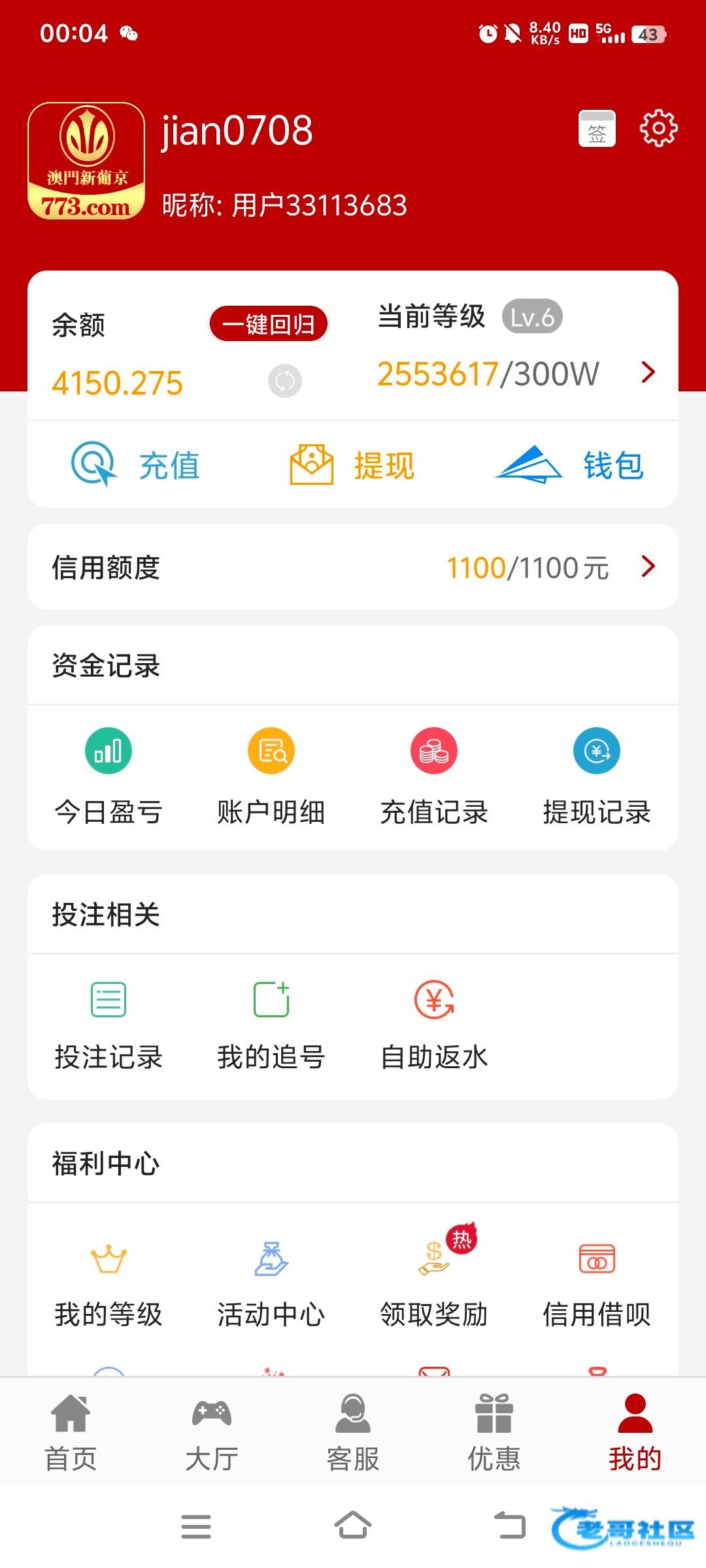Switch to the 首页 tab
This screenshot has width=706, height=1568.
(x=71, y=1432)
